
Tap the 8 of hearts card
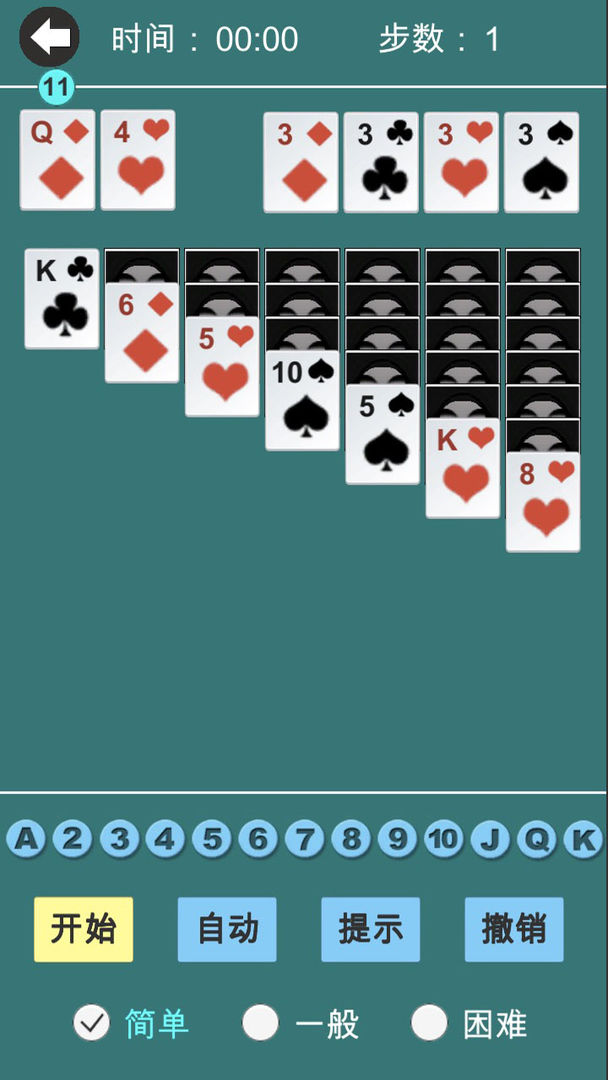(x=543, y=503)
